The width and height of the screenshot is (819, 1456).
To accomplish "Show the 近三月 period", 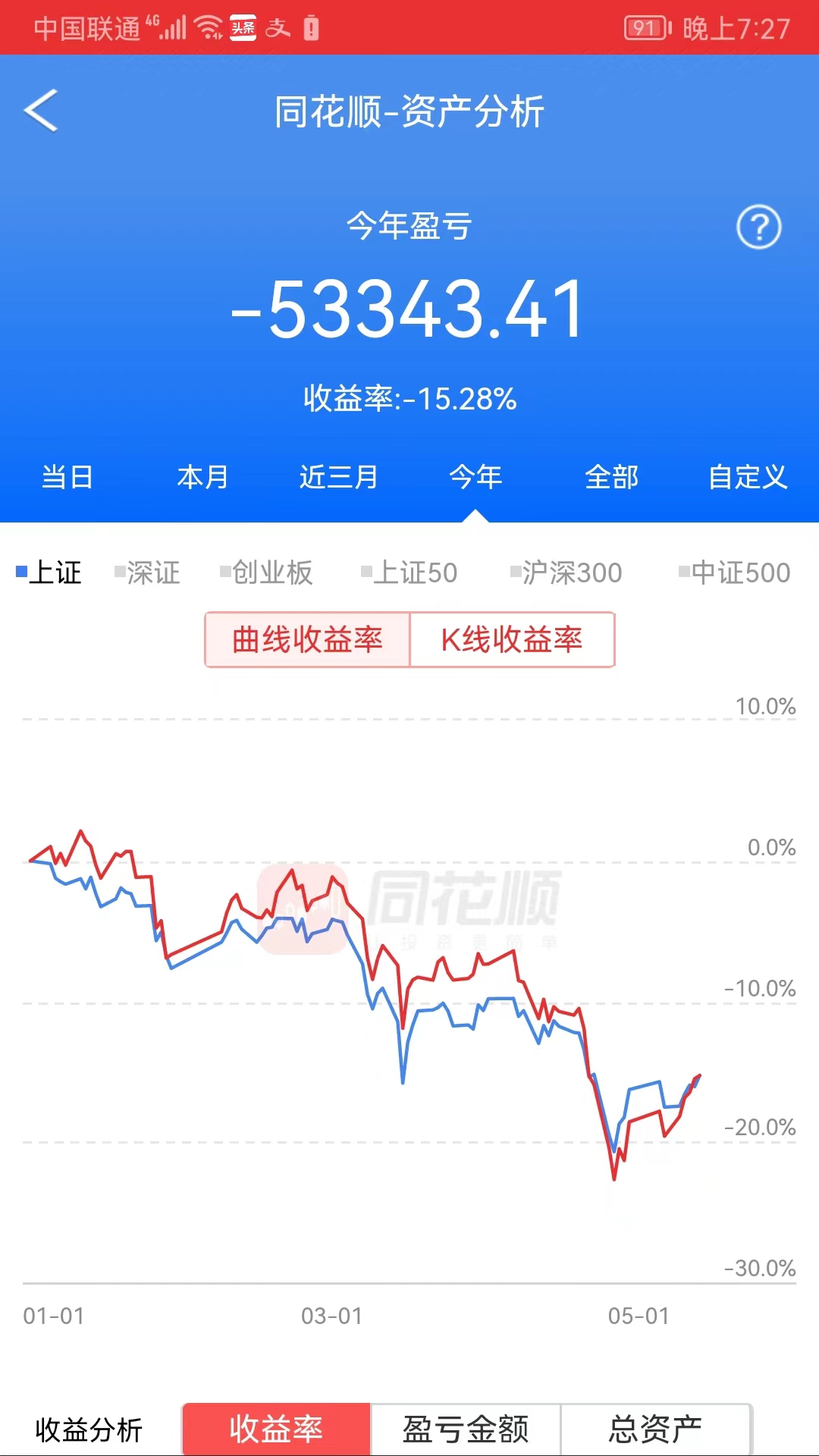I will (339, 477).
